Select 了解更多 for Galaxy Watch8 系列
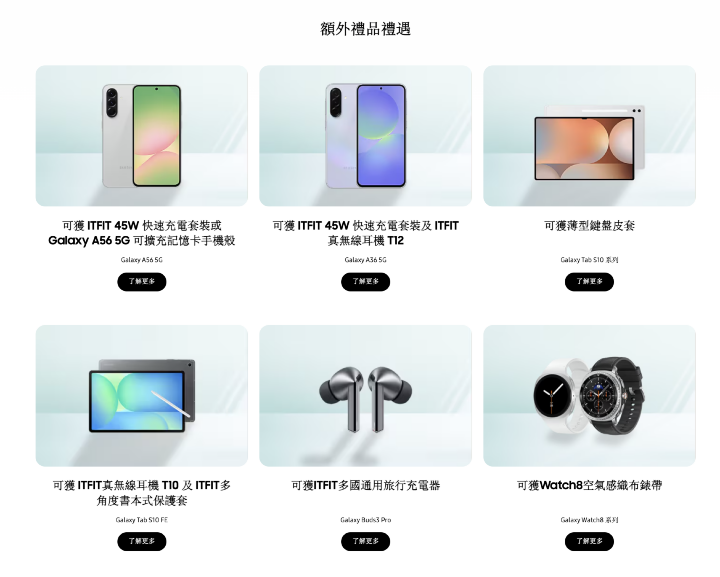The width and height of the screenshot is (720, 577). tap(589, 541)
